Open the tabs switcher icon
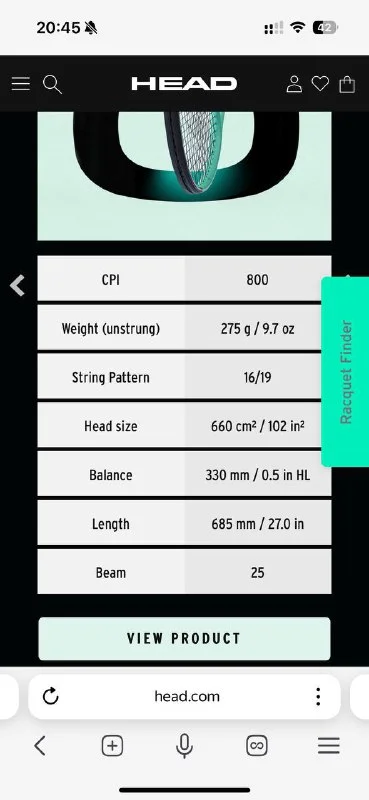 (x=256, y=746)
